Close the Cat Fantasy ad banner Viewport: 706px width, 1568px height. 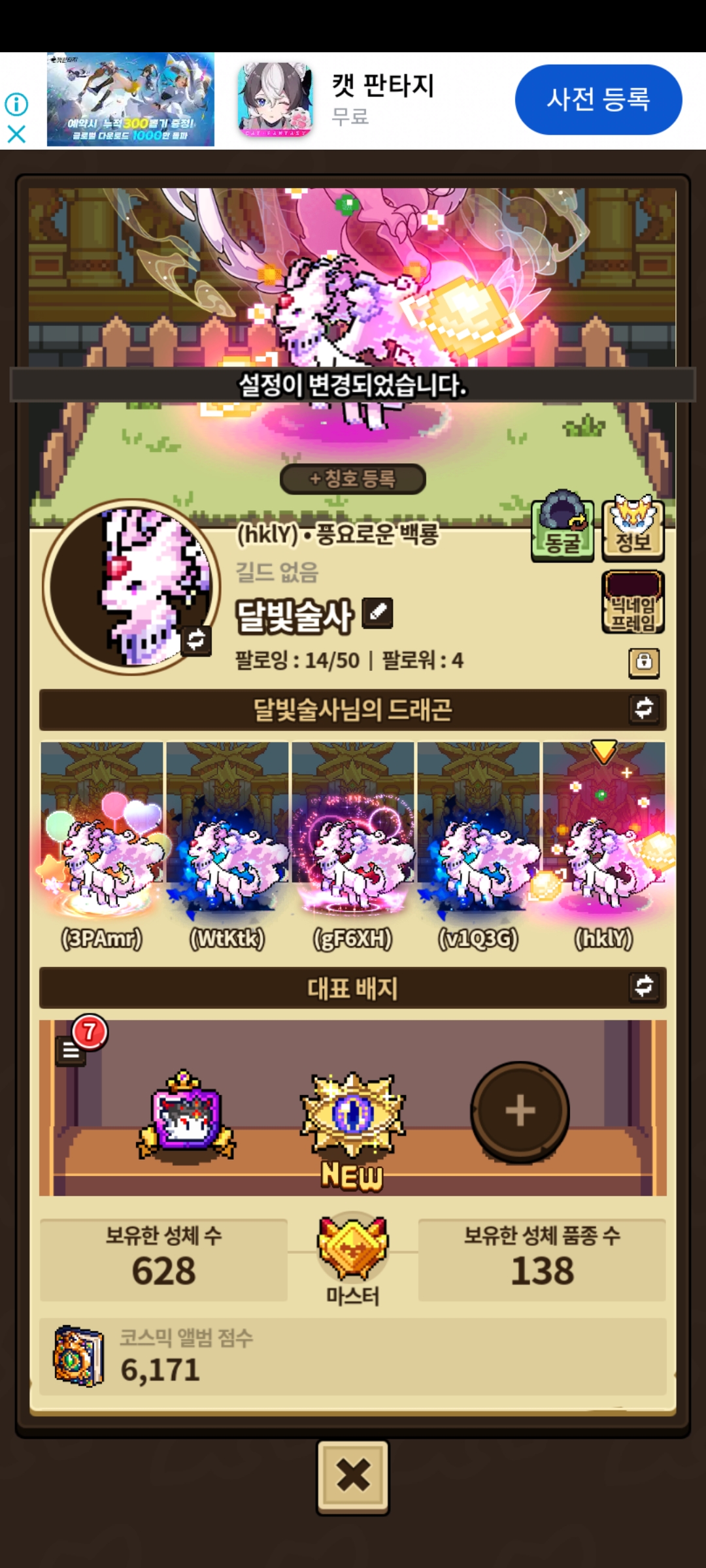tap(16, 134)
